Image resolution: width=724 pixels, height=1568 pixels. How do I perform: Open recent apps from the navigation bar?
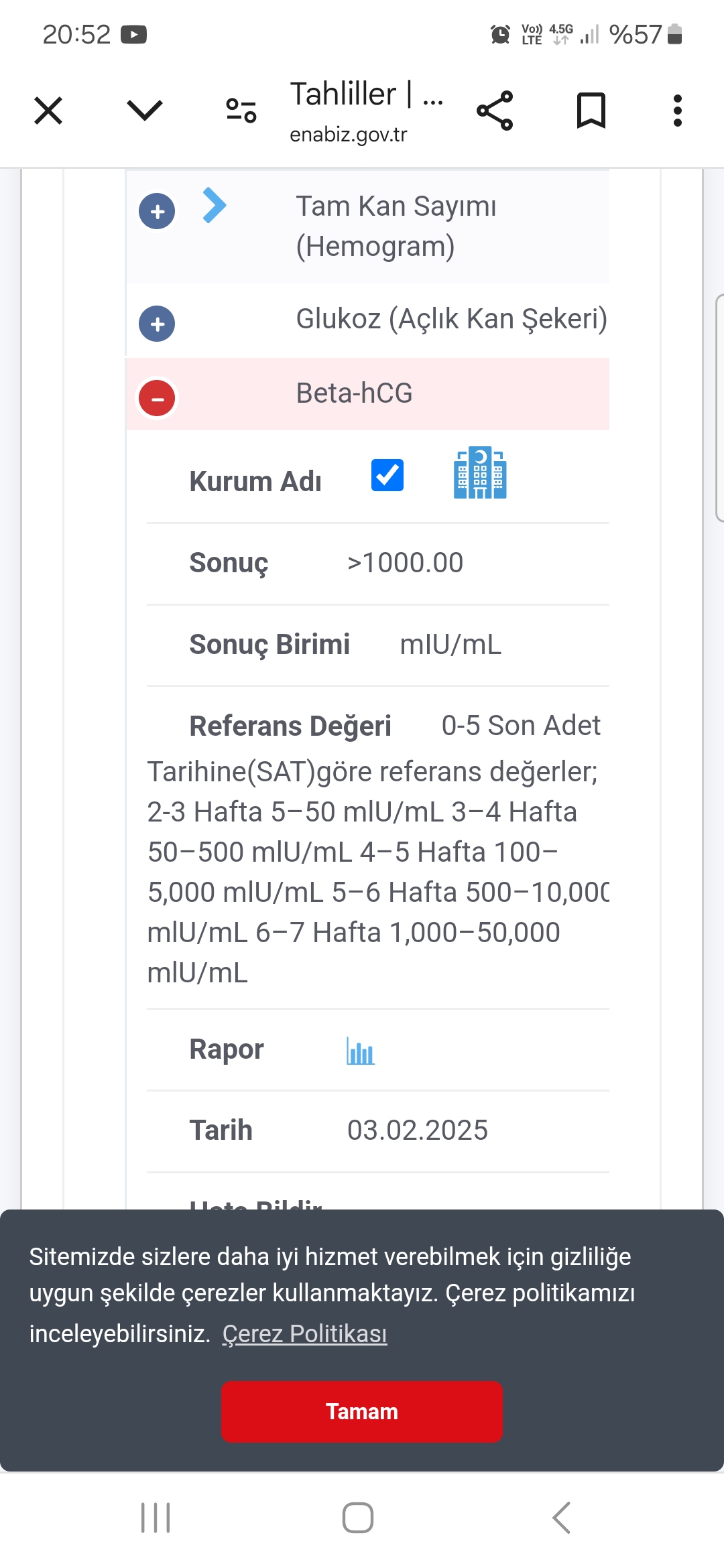(x=156, y=1517)
